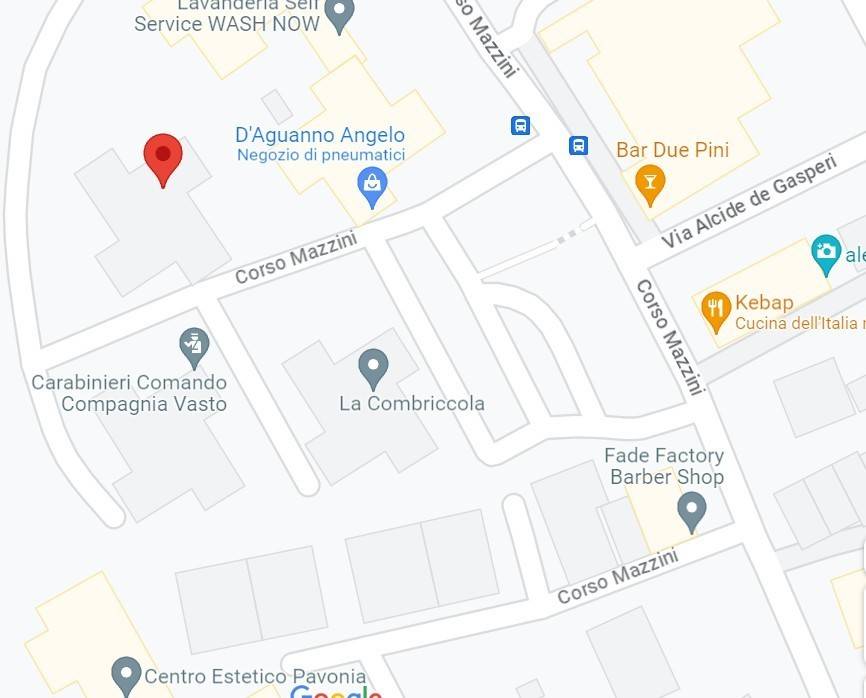Image resolution: width=866 pixels, height=698 pixels.
Task: Tap the left bus stop icon
Action: [x=520, y=126]
